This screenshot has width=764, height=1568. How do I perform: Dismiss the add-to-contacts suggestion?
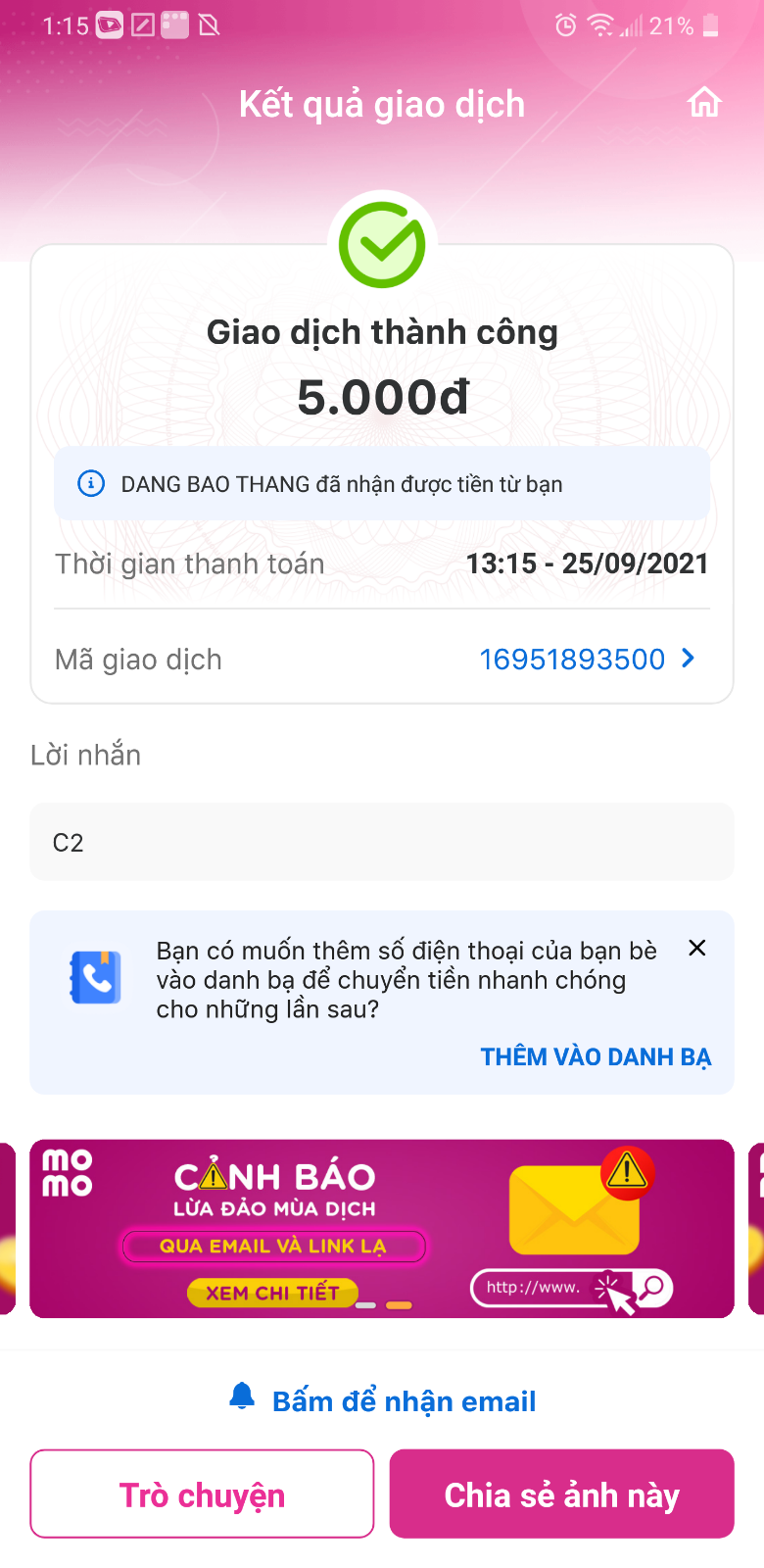(697, 948)
